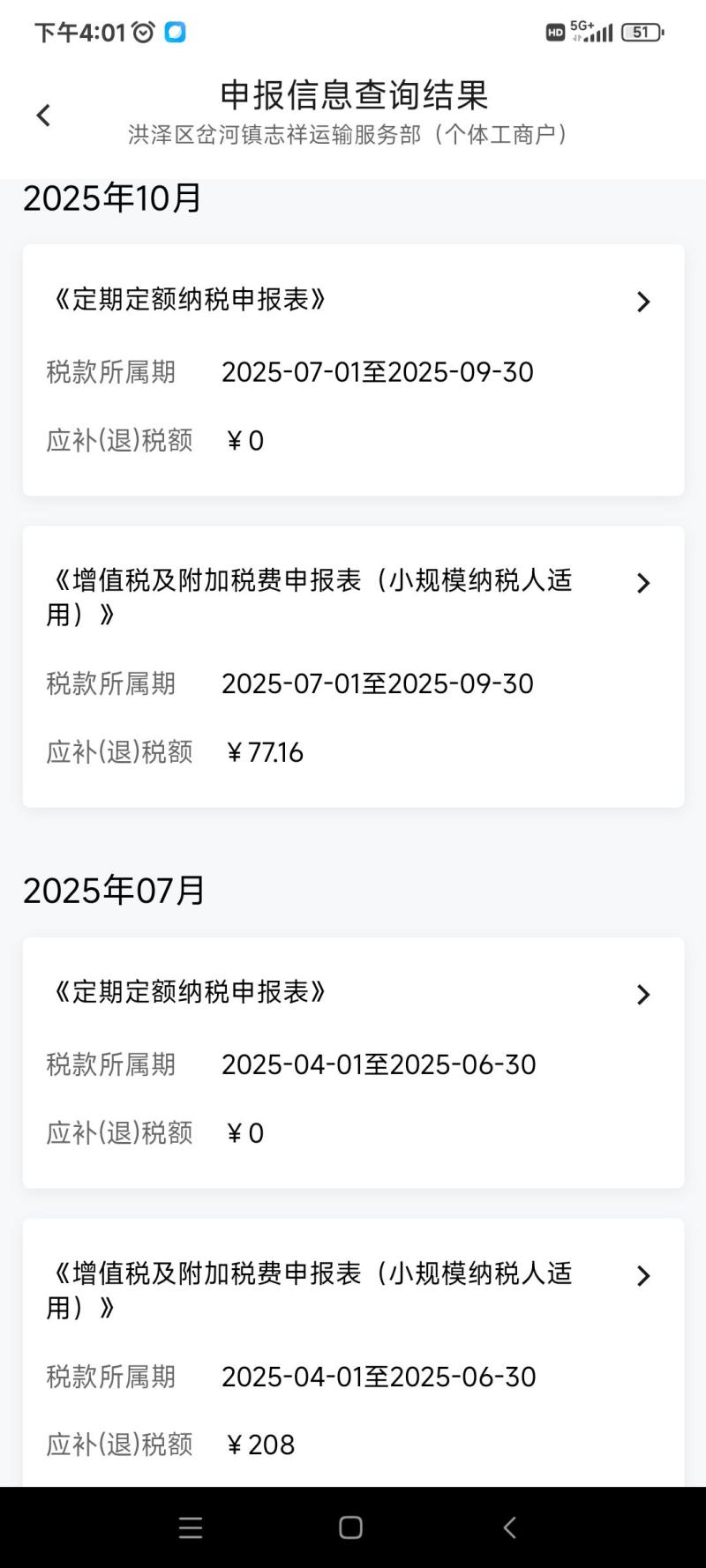Viewport: 706px width, 1568px height.
Task: Open 2025年10月 增值税及附加税费申报表 with ¥77.16
Action: click(353, 666)
